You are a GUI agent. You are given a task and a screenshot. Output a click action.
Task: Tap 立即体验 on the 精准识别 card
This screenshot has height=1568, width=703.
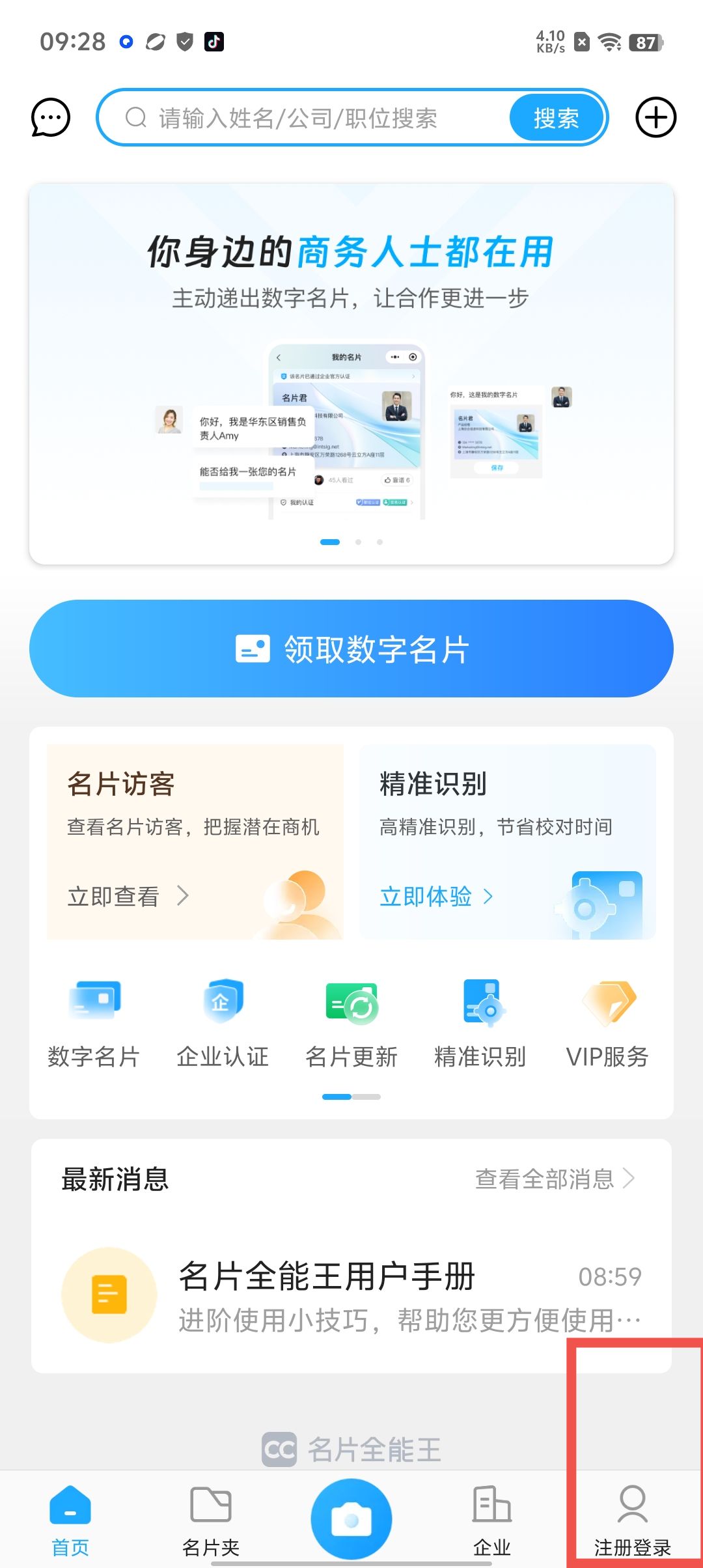click(x=436, y=896)
